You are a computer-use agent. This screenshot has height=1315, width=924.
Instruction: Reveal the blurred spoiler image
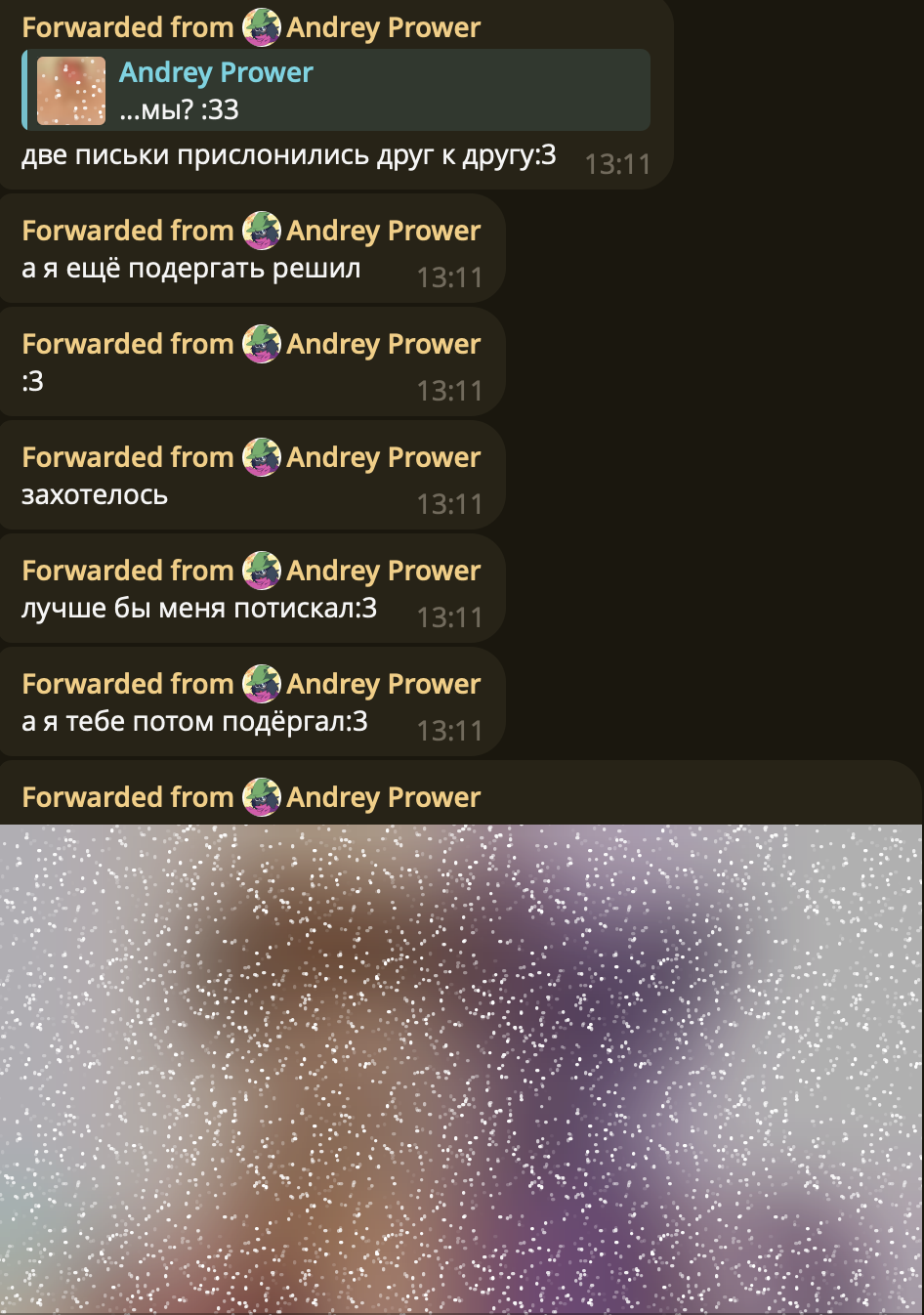(x=461, y=1069)
